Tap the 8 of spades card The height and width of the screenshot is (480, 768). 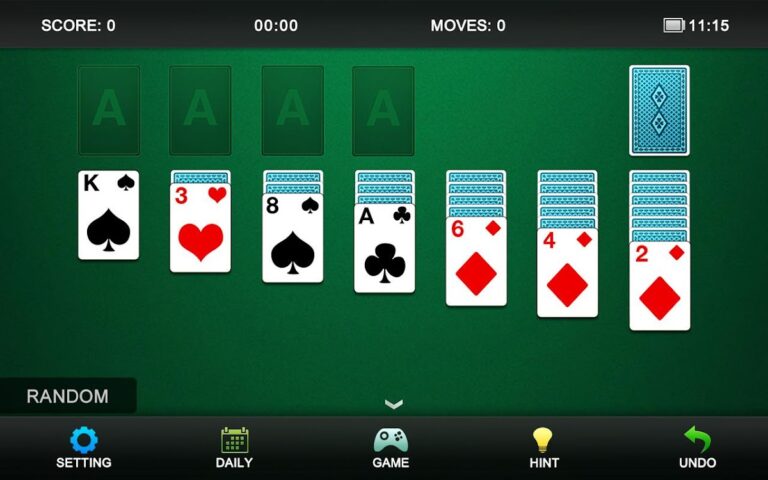(292, 240)
